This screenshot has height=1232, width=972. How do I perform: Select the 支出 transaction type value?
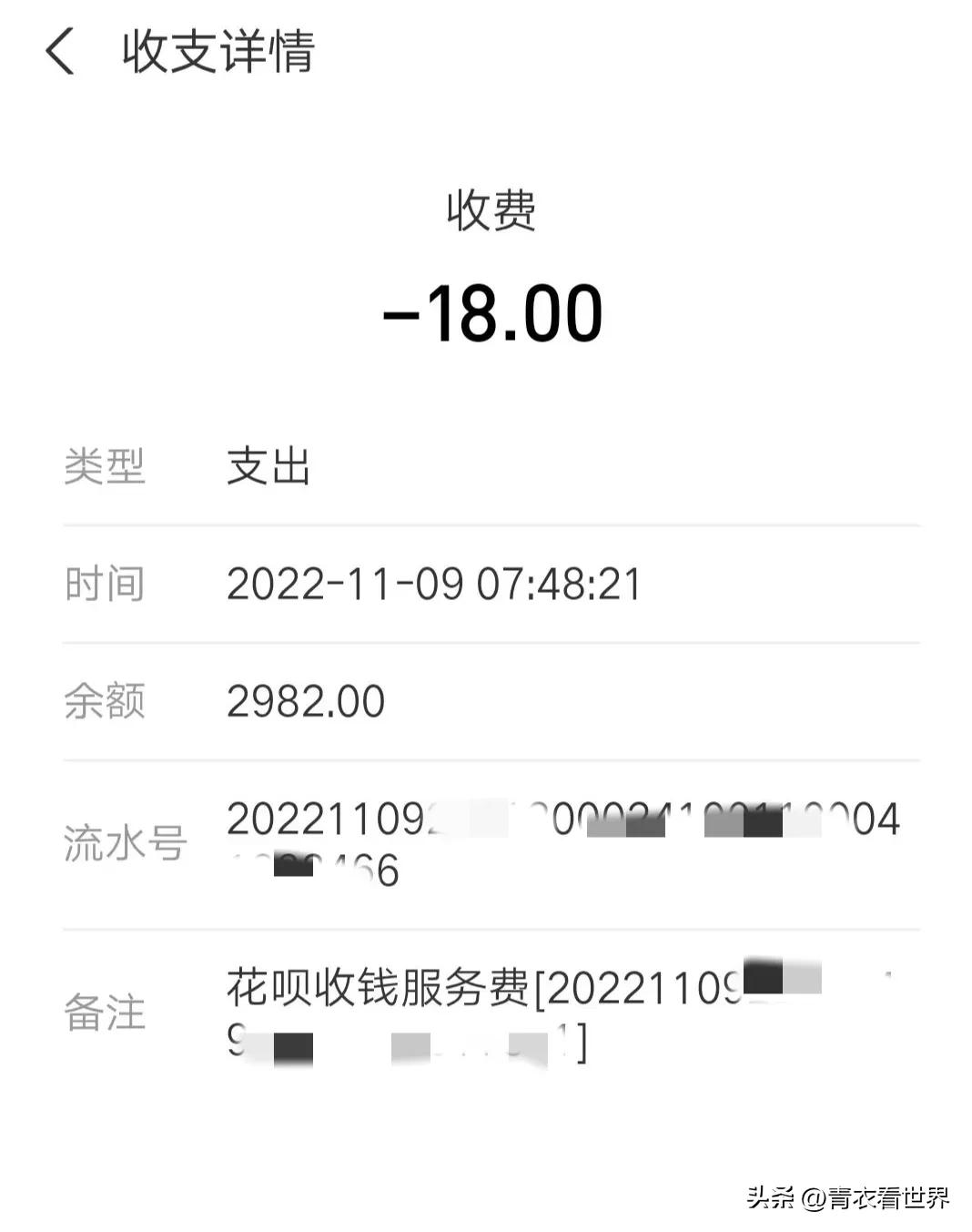[268, 467]
